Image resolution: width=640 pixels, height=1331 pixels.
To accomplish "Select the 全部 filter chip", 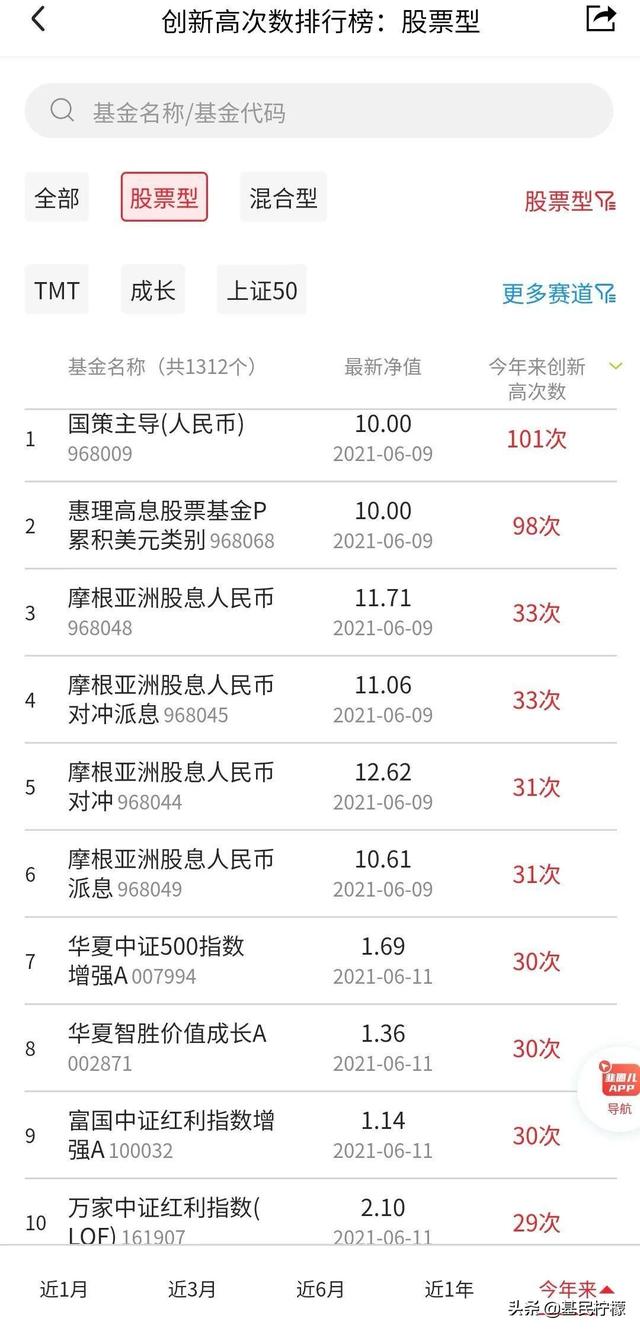I will [x=57, y=198].
